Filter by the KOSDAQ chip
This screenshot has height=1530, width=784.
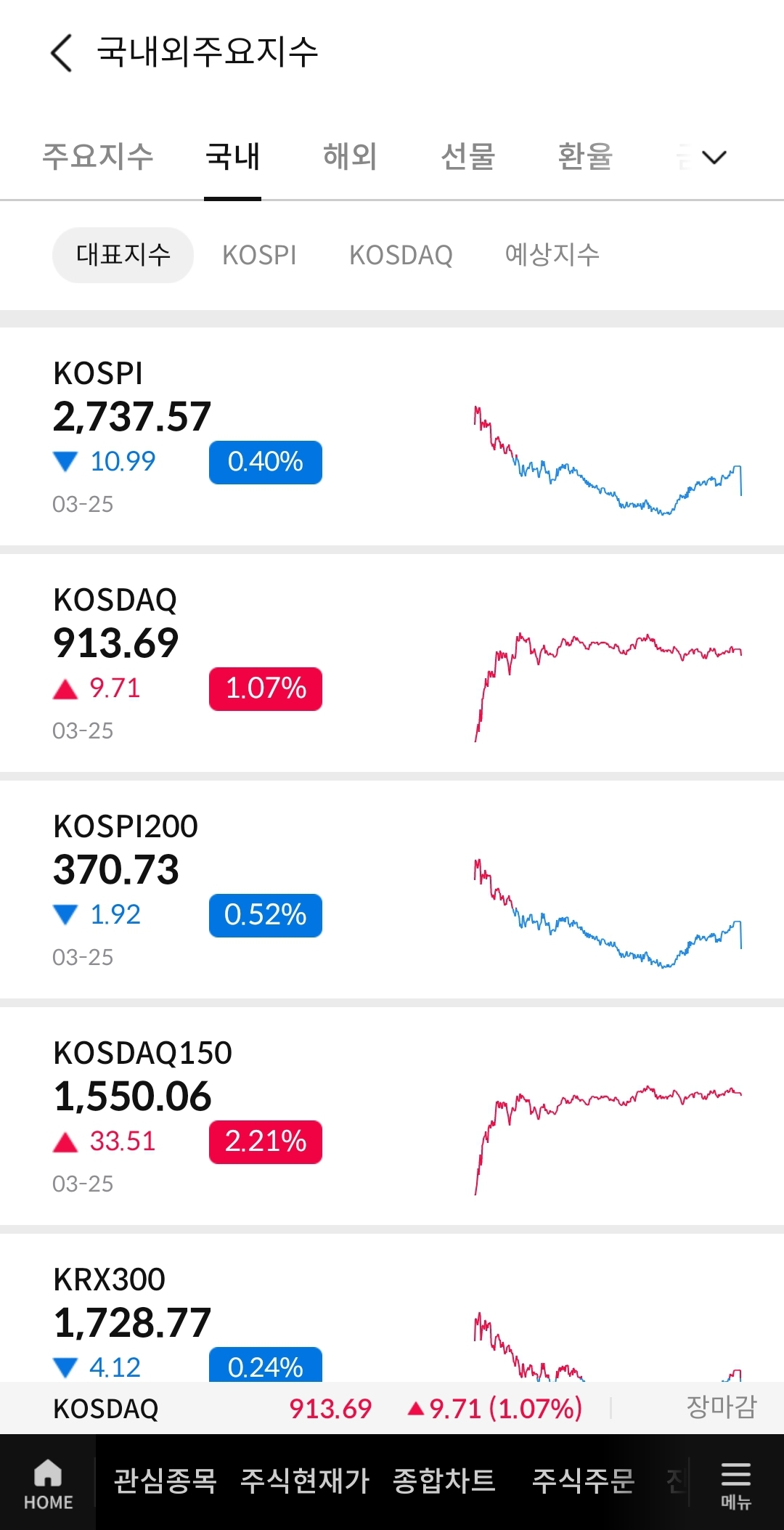click(401, 255)
